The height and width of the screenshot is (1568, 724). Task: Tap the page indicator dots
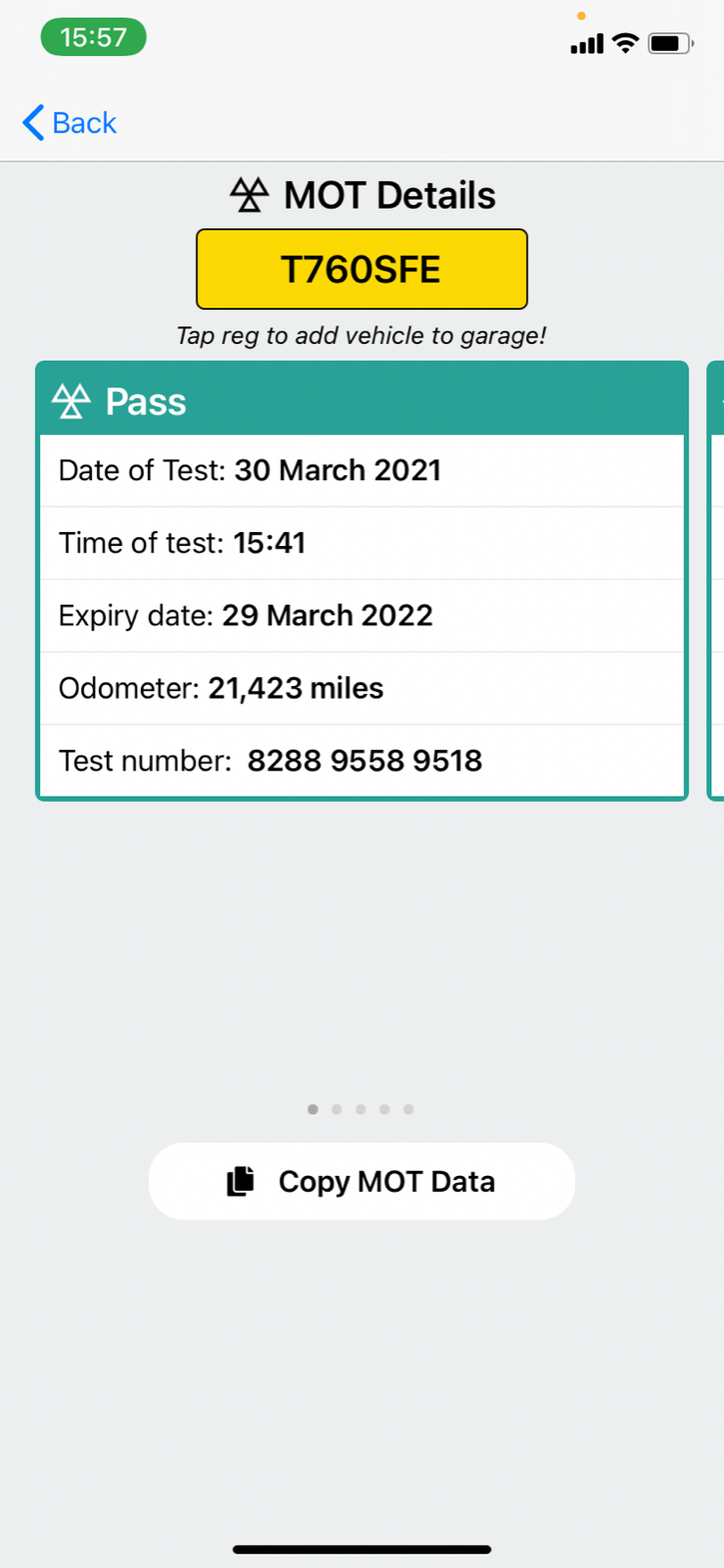(361, 1109)
